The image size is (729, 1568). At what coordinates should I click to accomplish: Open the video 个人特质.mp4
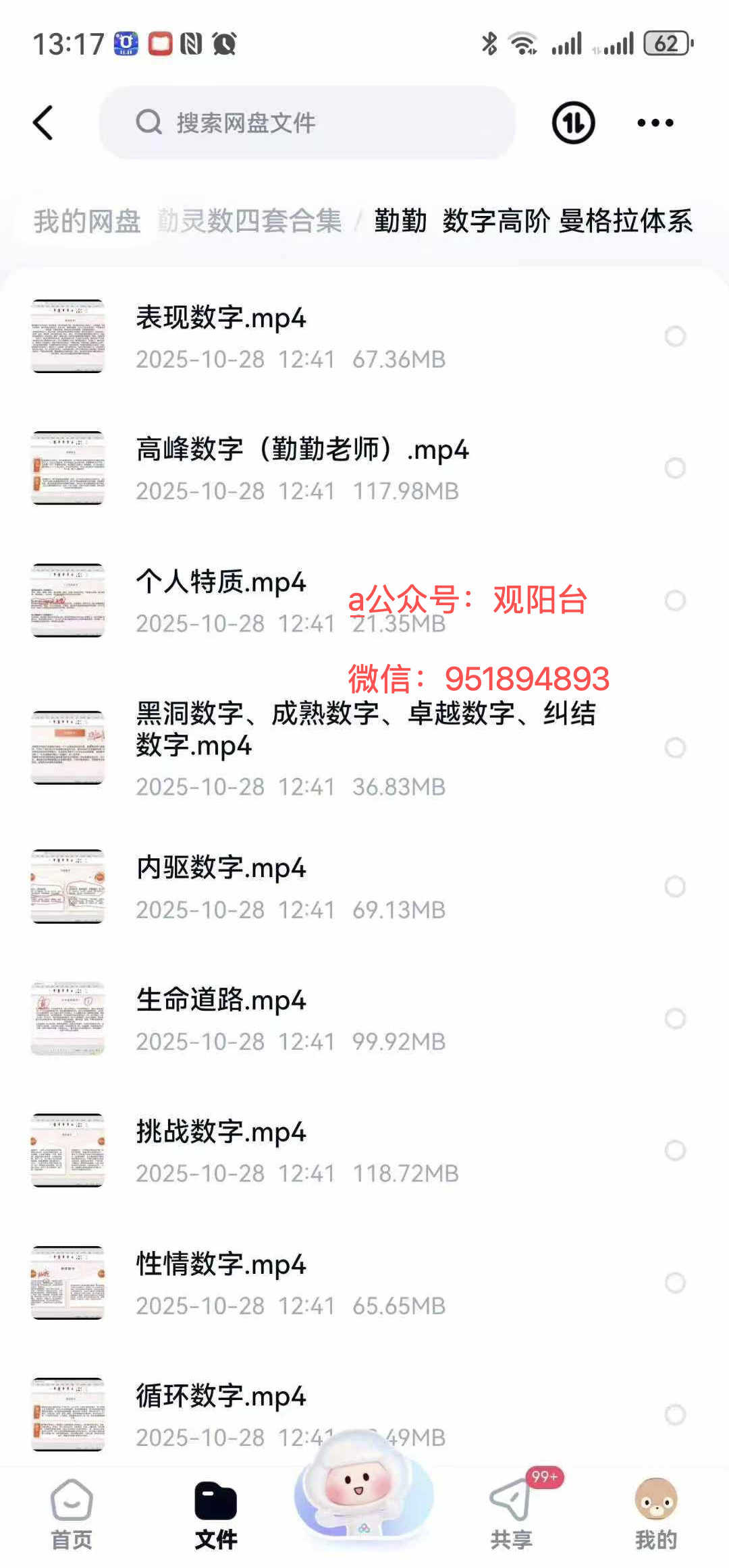[221, 583]
